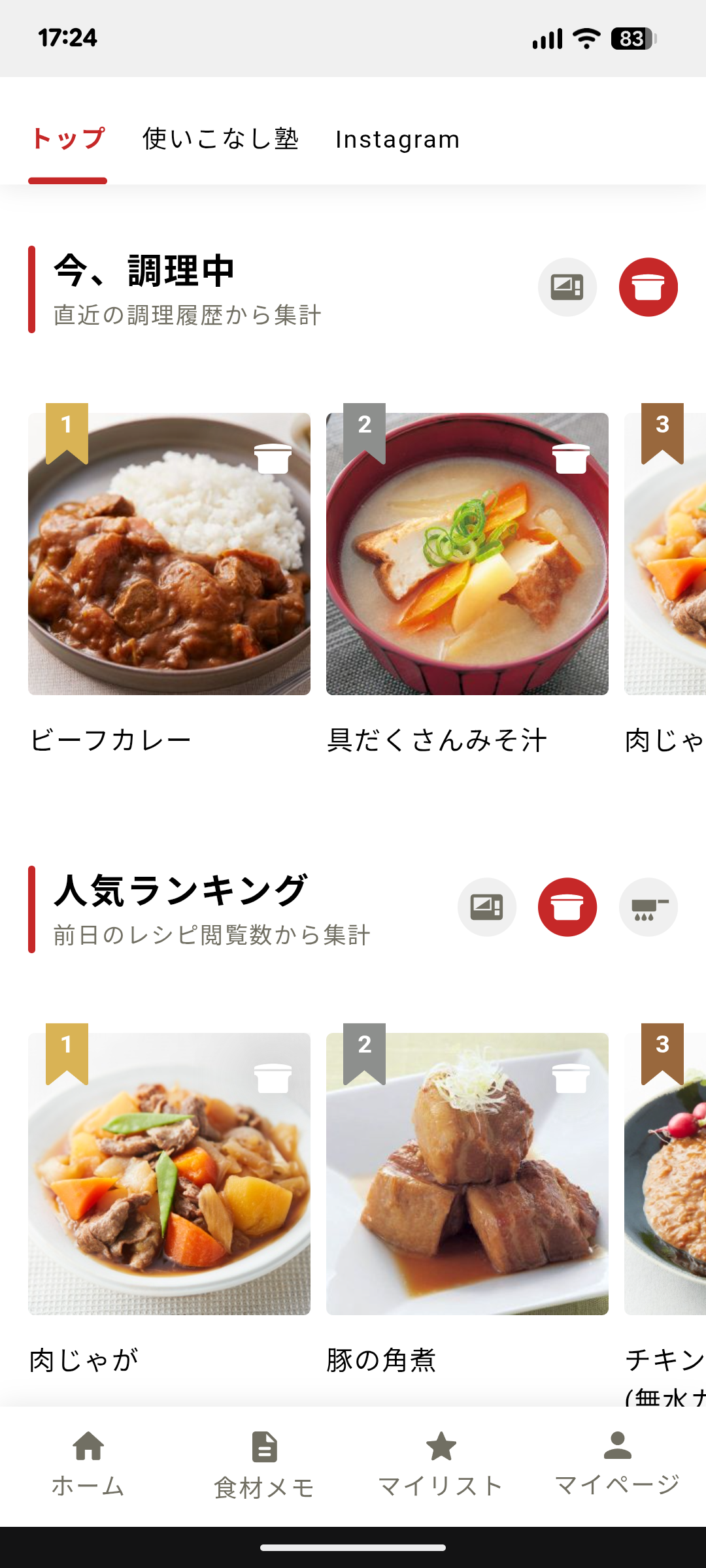This screenshot has height=1568, width=706.
Task: View the 具だくさんみそ汁 recipe
Action: pyautogui.click(x=467, y=554)
